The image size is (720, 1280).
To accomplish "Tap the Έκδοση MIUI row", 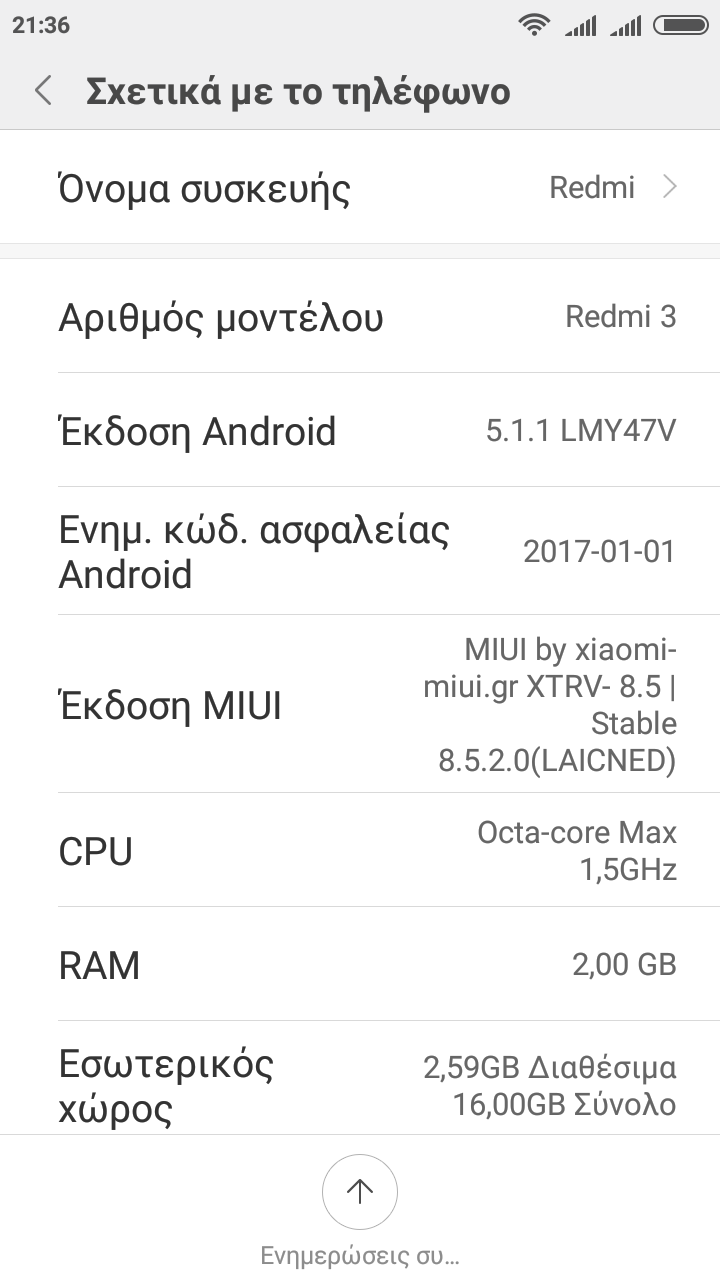I will [360, 705].
